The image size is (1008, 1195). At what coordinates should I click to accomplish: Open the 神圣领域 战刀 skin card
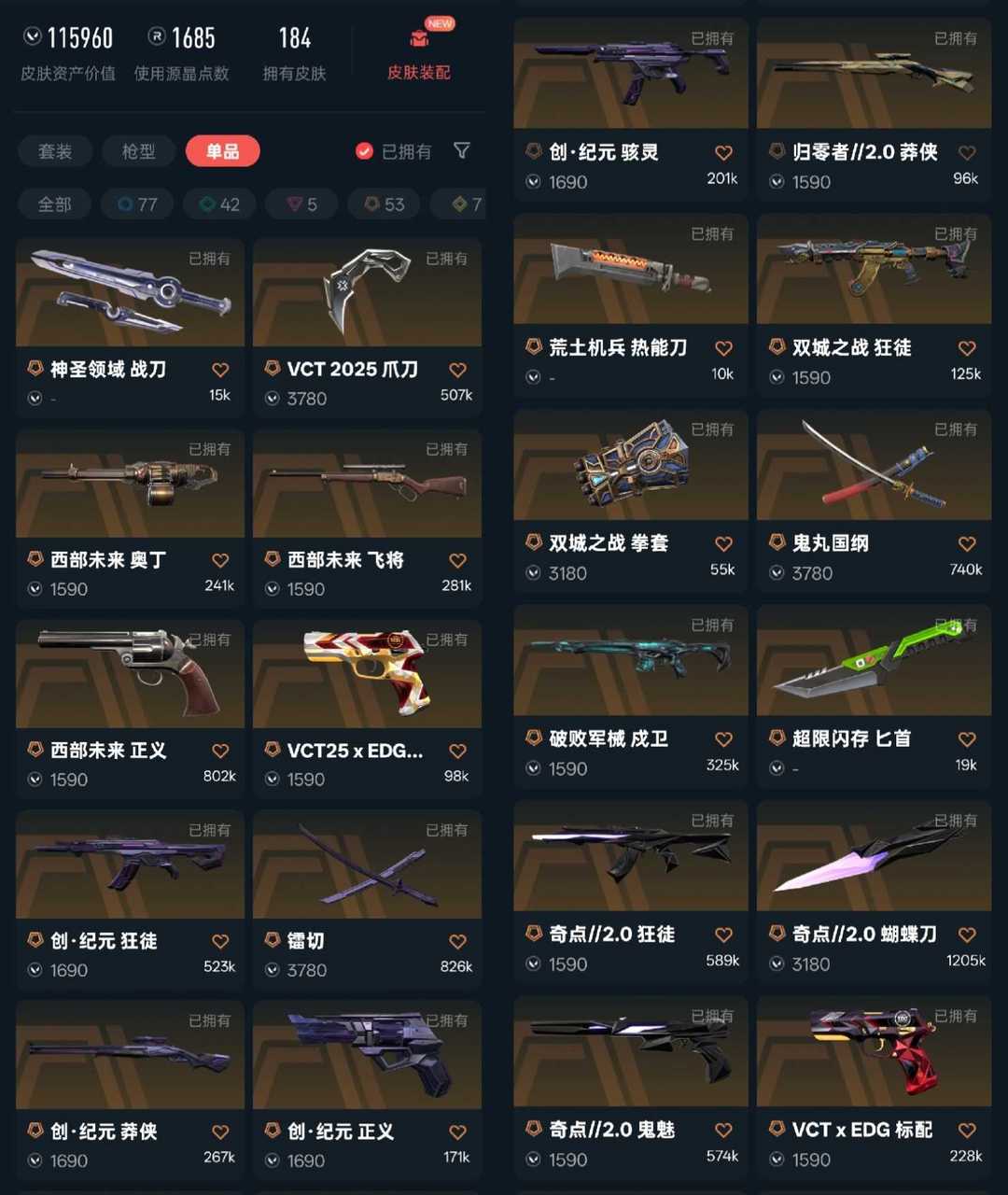(x=129, y=292)
